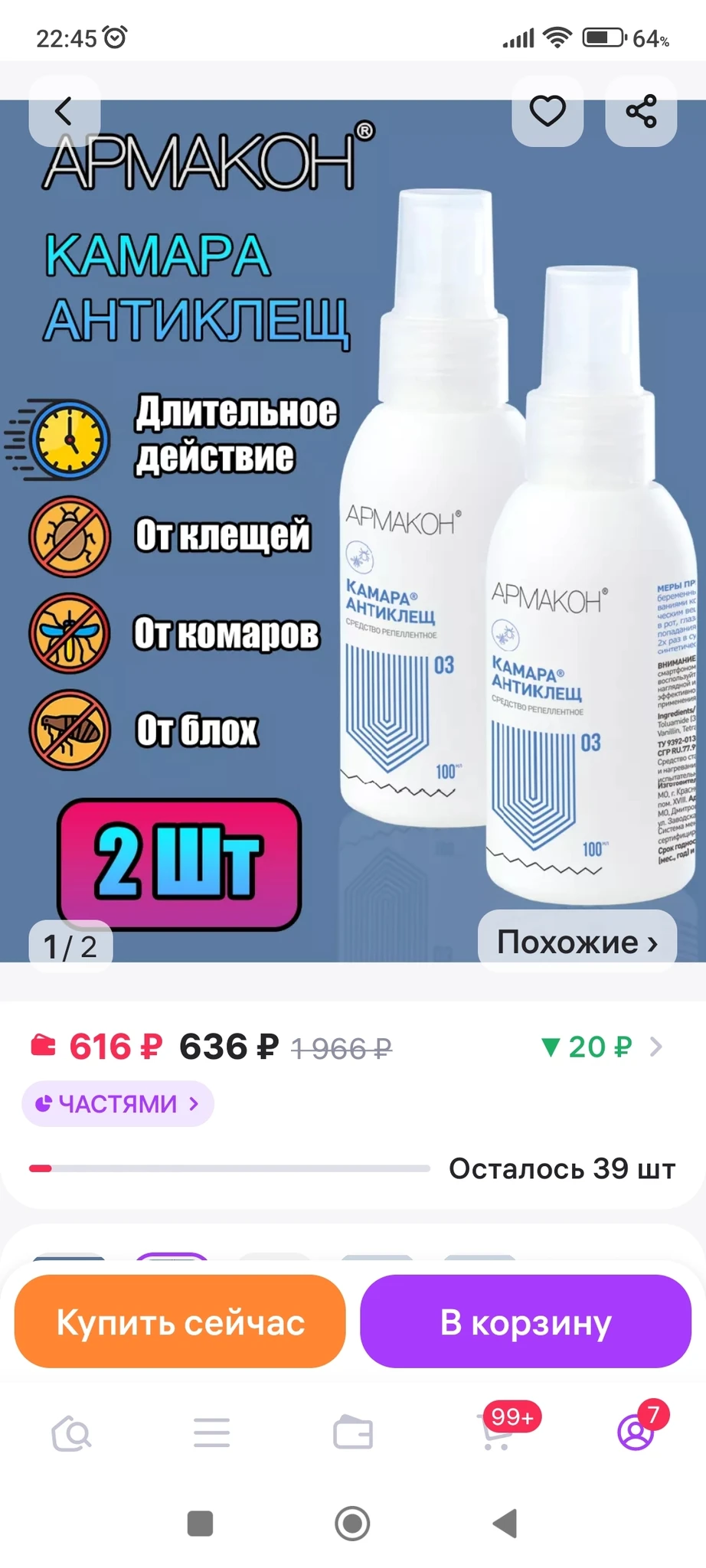706x1568 pixels.
Task: Switch to the search tab
Action: (71, 1432)
